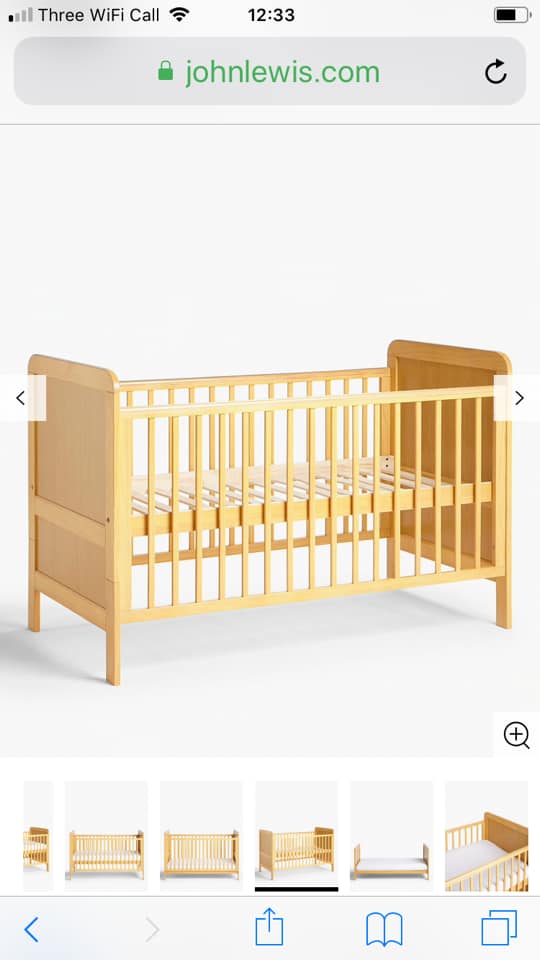Reload the johnlewis.com page
Viewport: 540px width, 960px height.
[495, 72]
